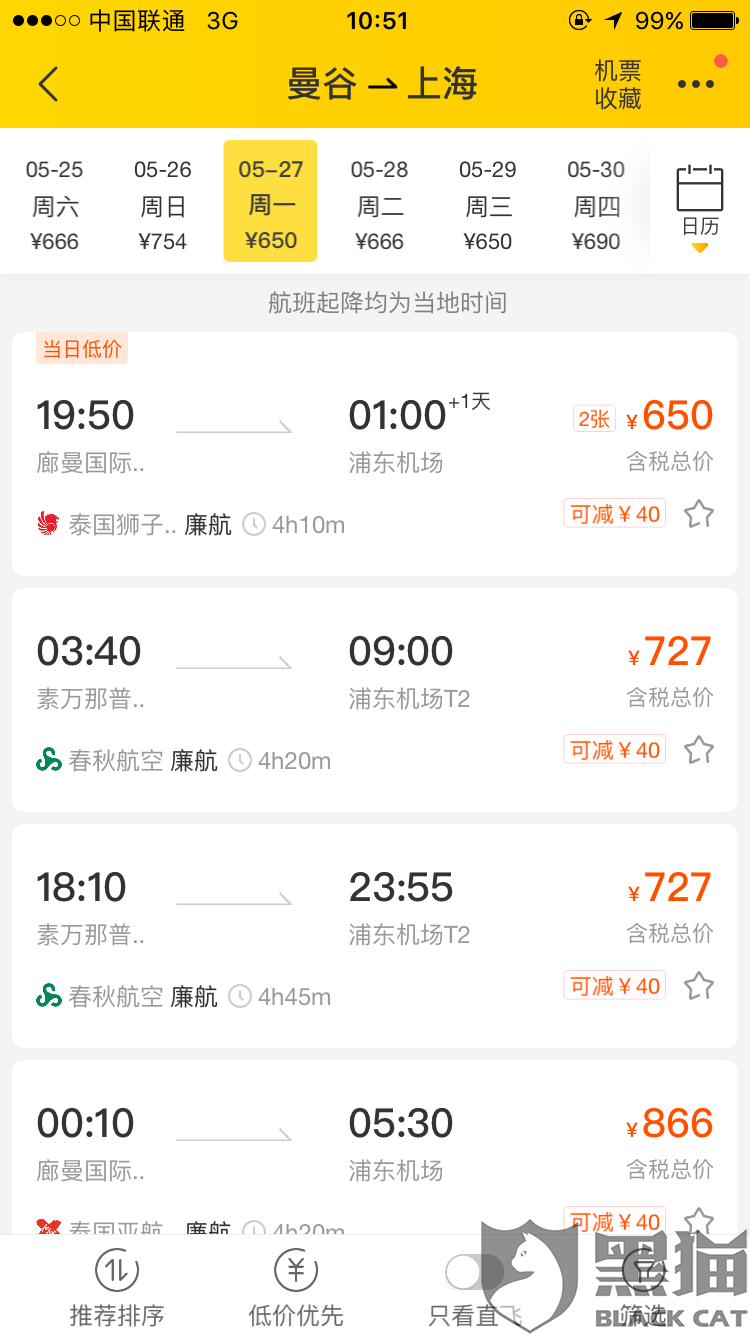The height and width of the screenshot is (1334, 750).
Task: Favorite the 19:50 flight with the star
Action: 699,514
